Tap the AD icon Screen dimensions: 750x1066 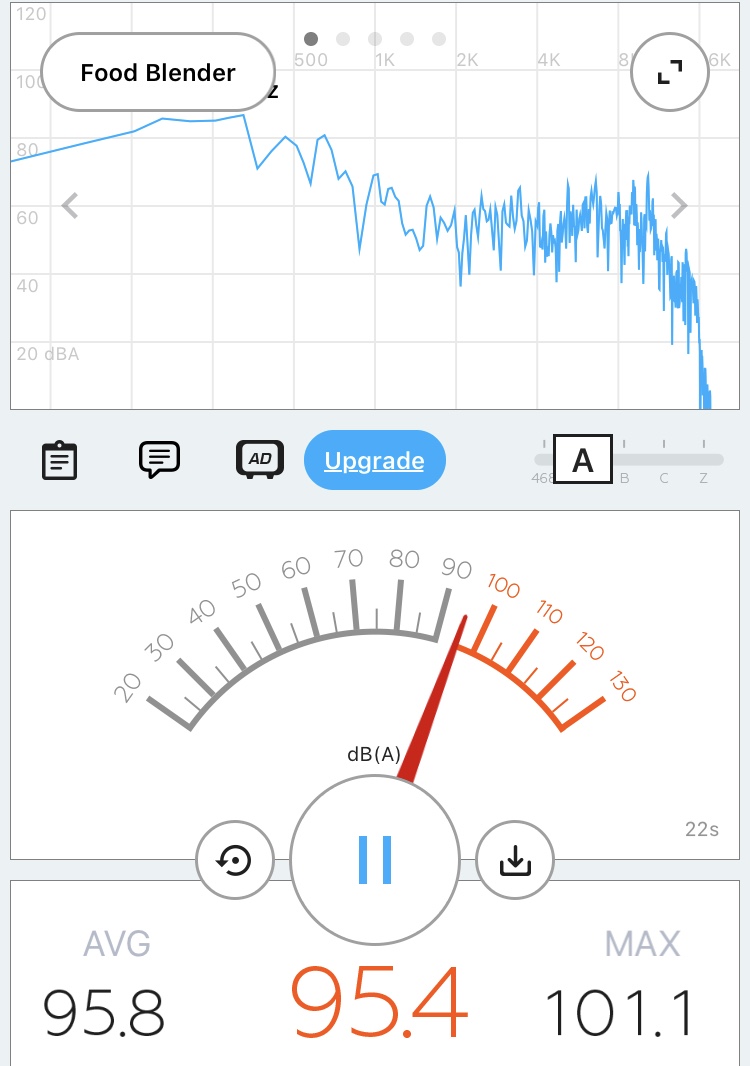(260, 459)
